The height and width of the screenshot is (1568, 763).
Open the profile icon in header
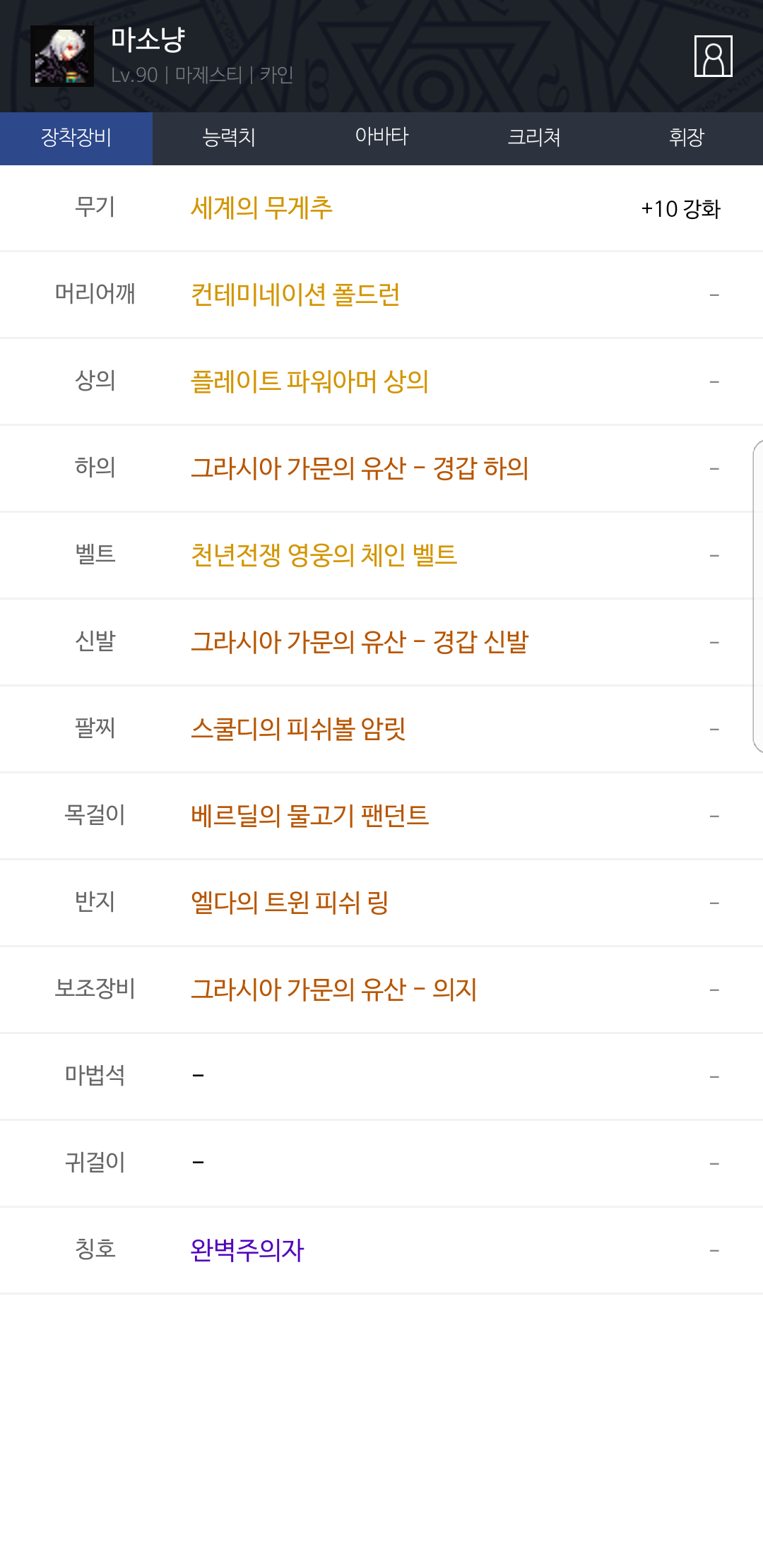click(x=713, y=56)
